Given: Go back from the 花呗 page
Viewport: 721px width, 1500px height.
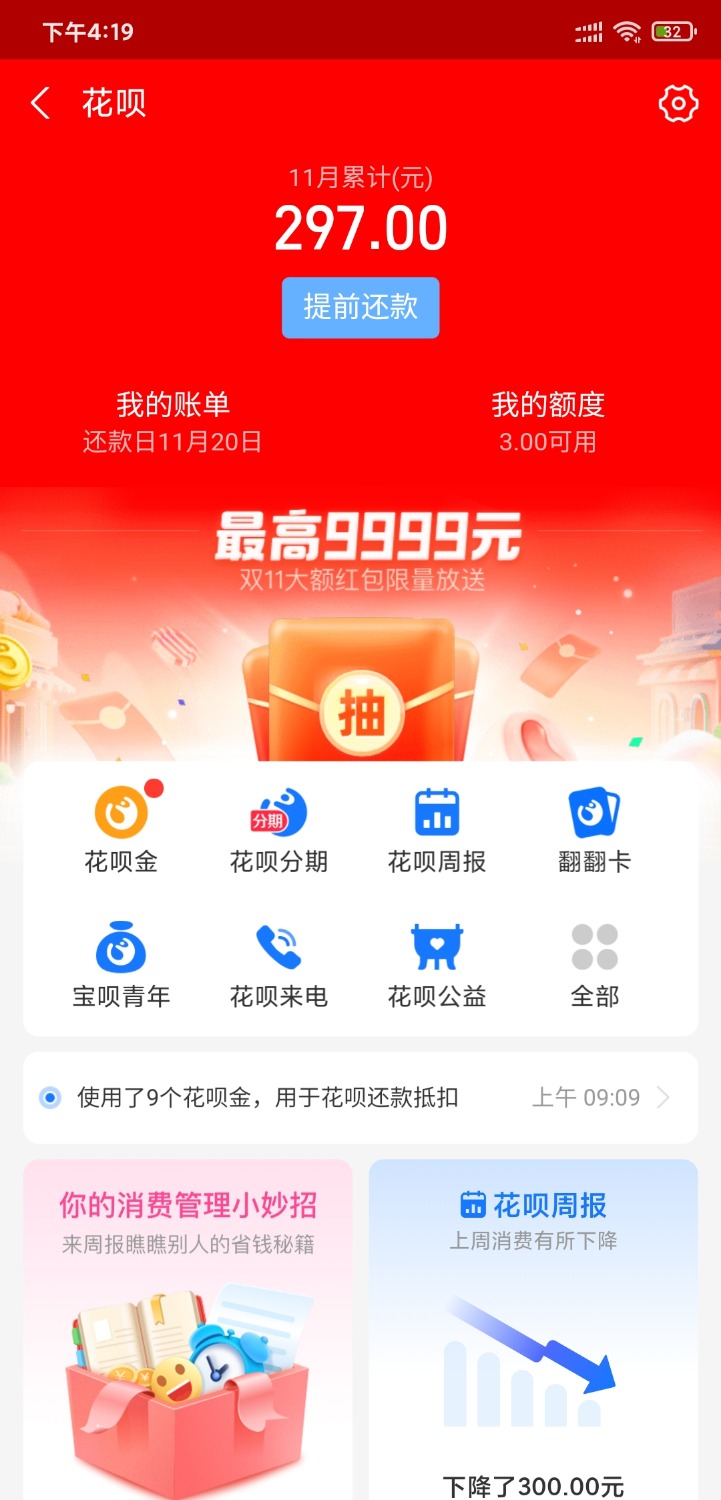Looking at the screenshot, I should (40, 104).
